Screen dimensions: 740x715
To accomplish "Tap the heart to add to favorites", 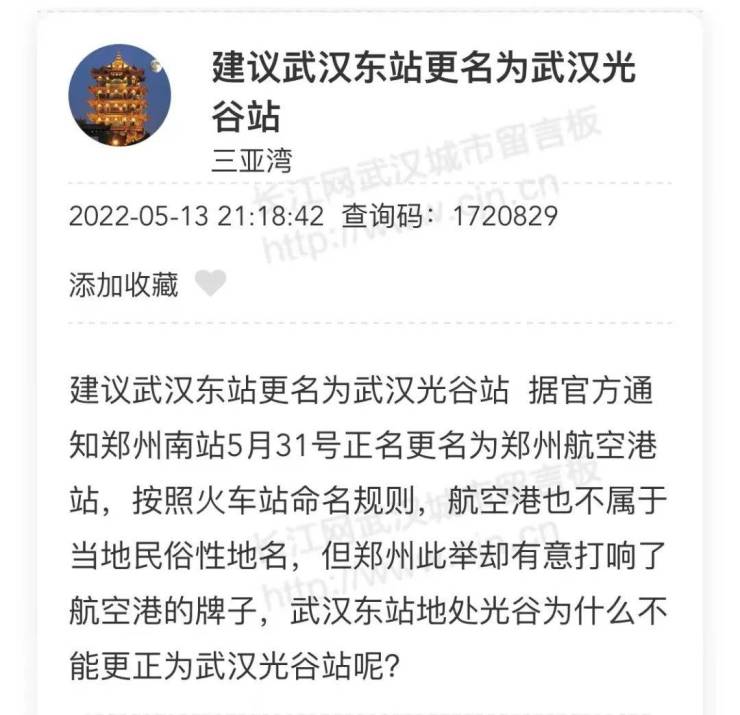I will coord(210,285).
